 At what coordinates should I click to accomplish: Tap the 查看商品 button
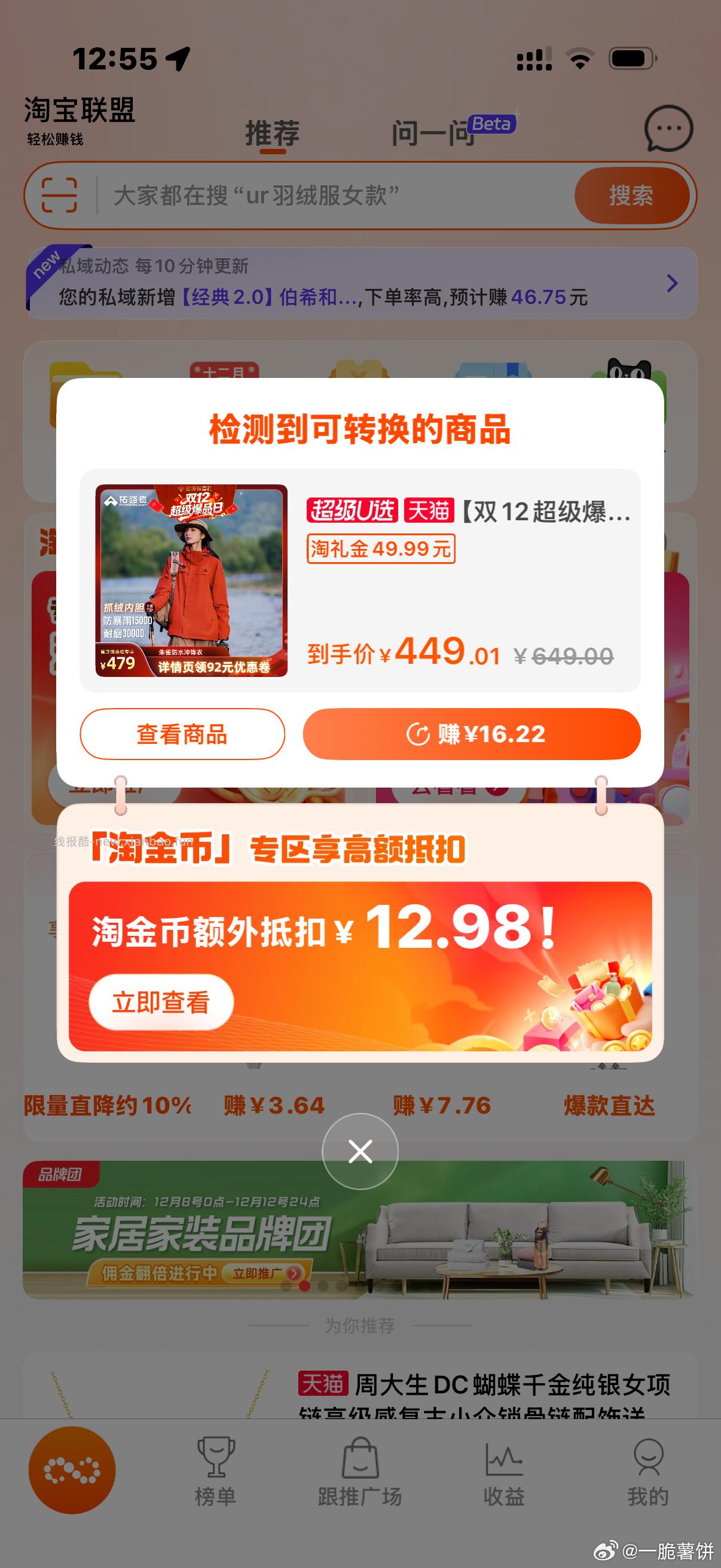[x=182, y=736]
